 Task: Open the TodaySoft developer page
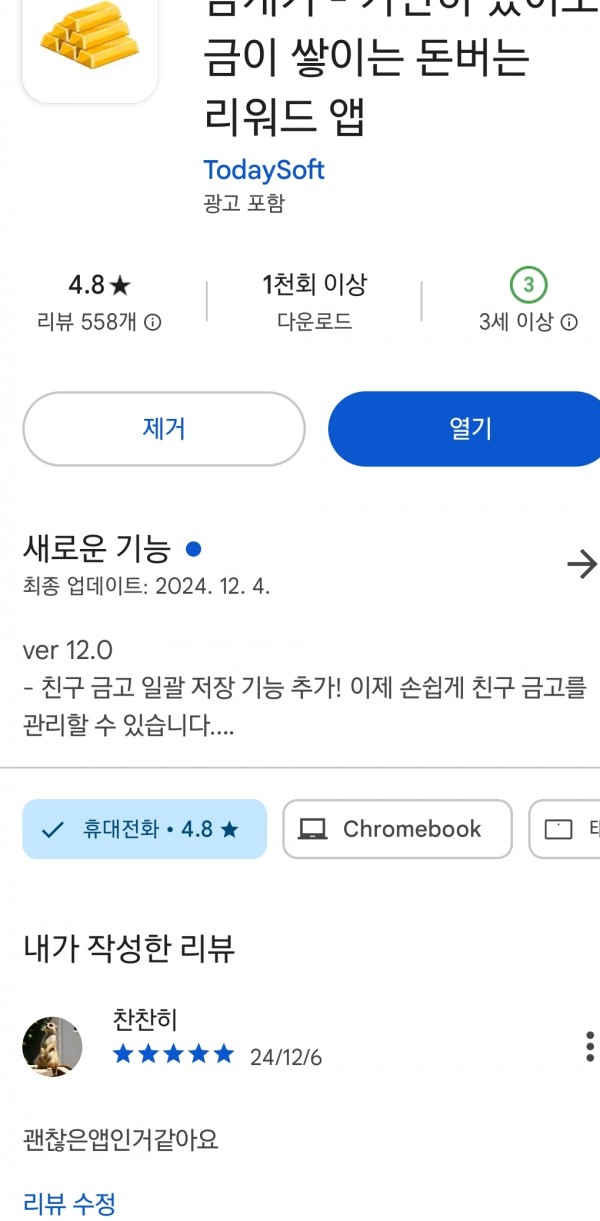click(x=264, y=170)
